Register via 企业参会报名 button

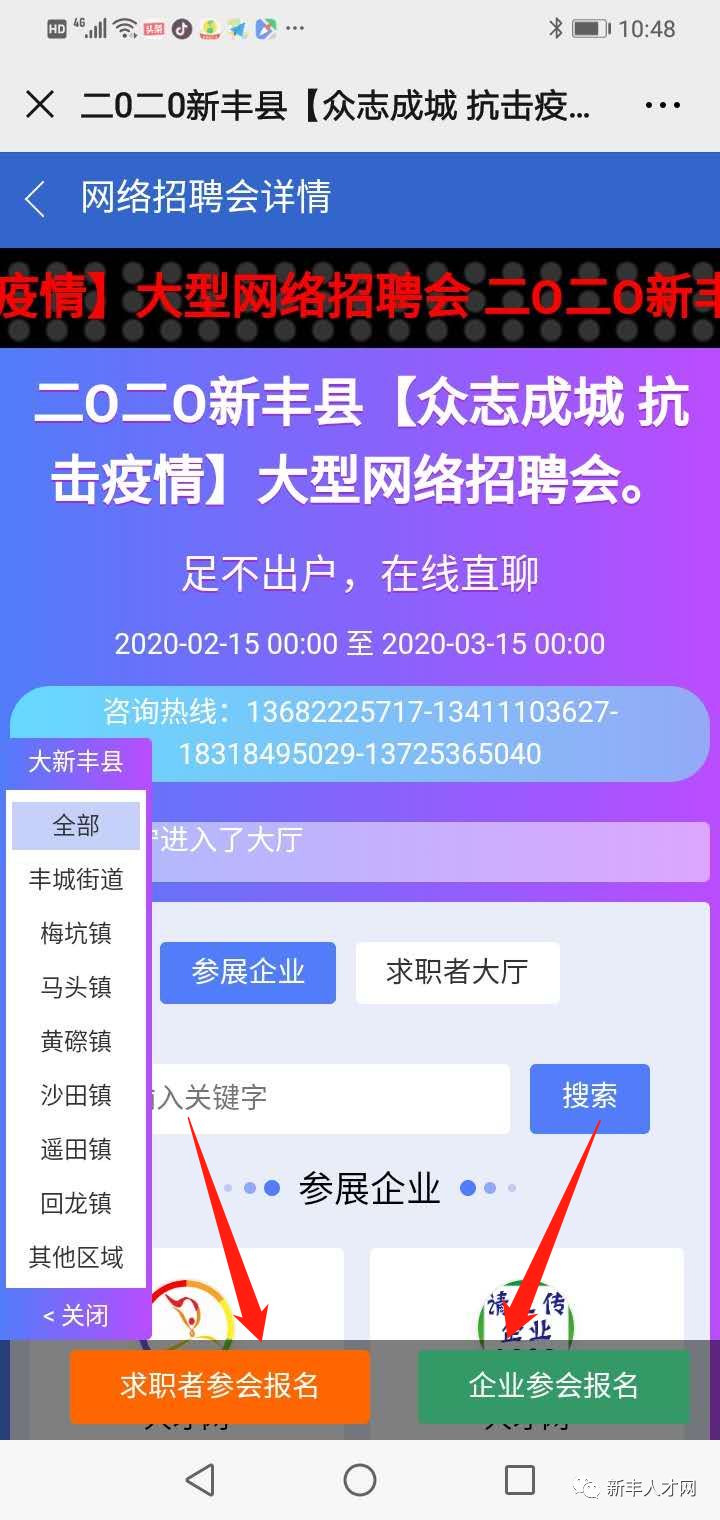coord(553,1386)
